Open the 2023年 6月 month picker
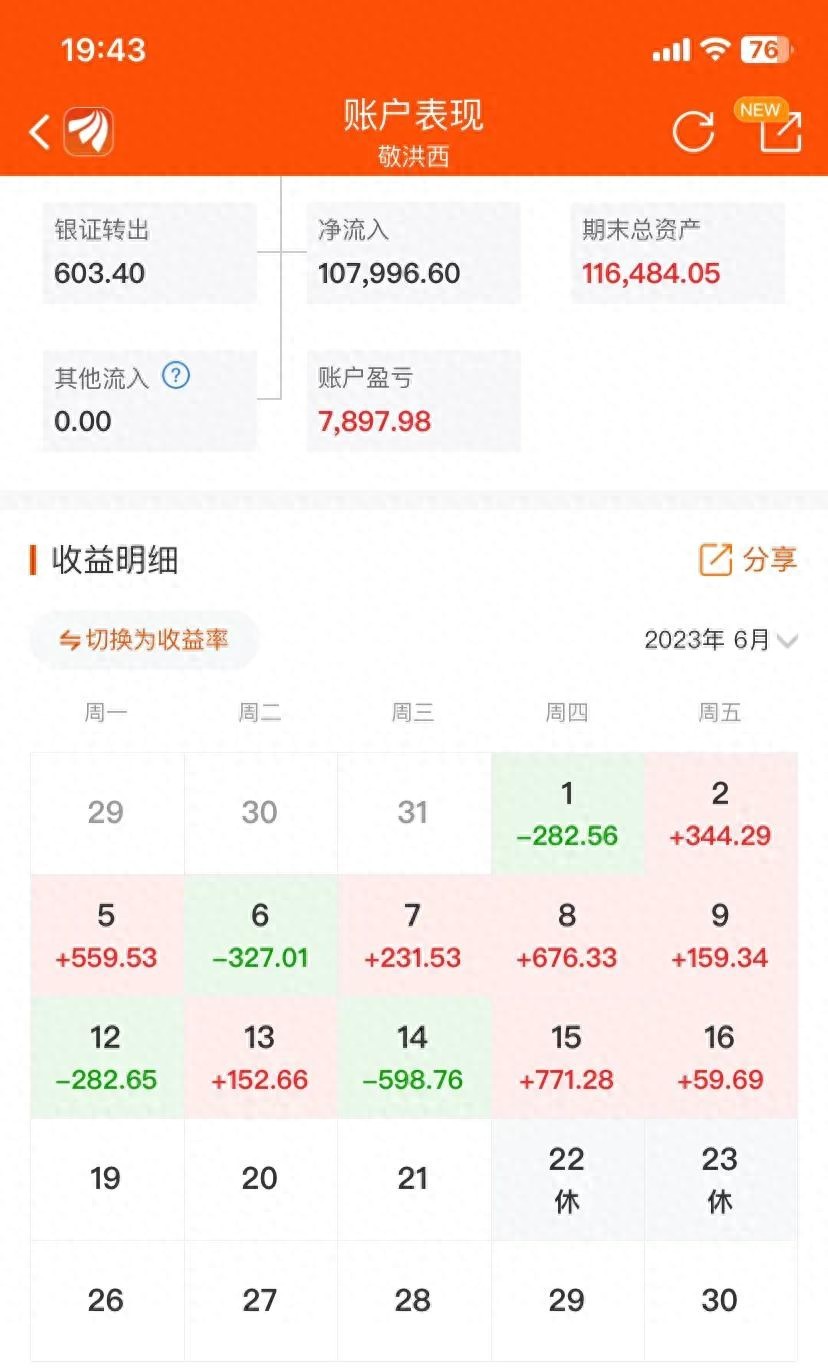 tap(720, 640)
